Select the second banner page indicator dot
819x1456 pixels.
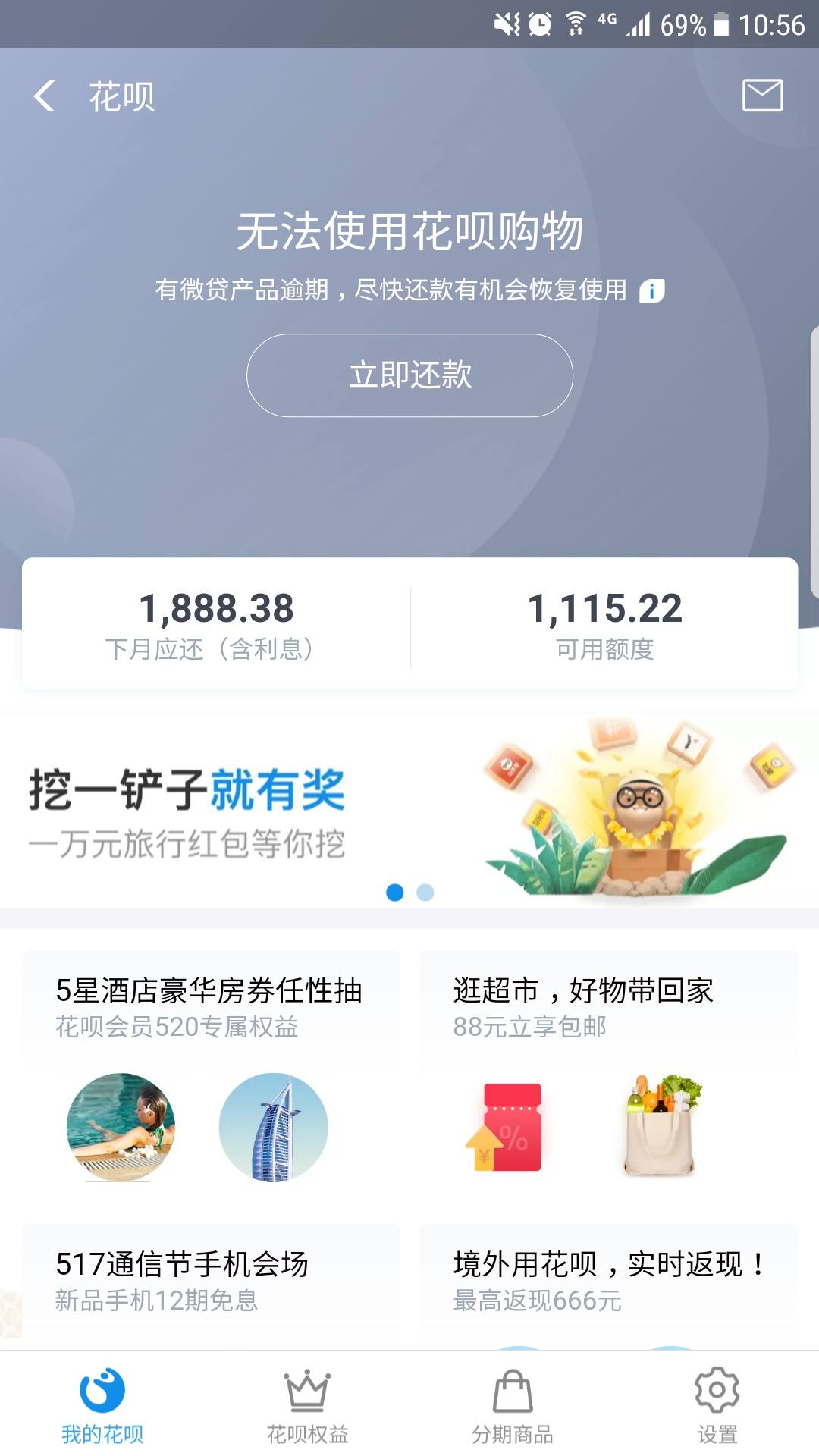(x=425, y=893)
